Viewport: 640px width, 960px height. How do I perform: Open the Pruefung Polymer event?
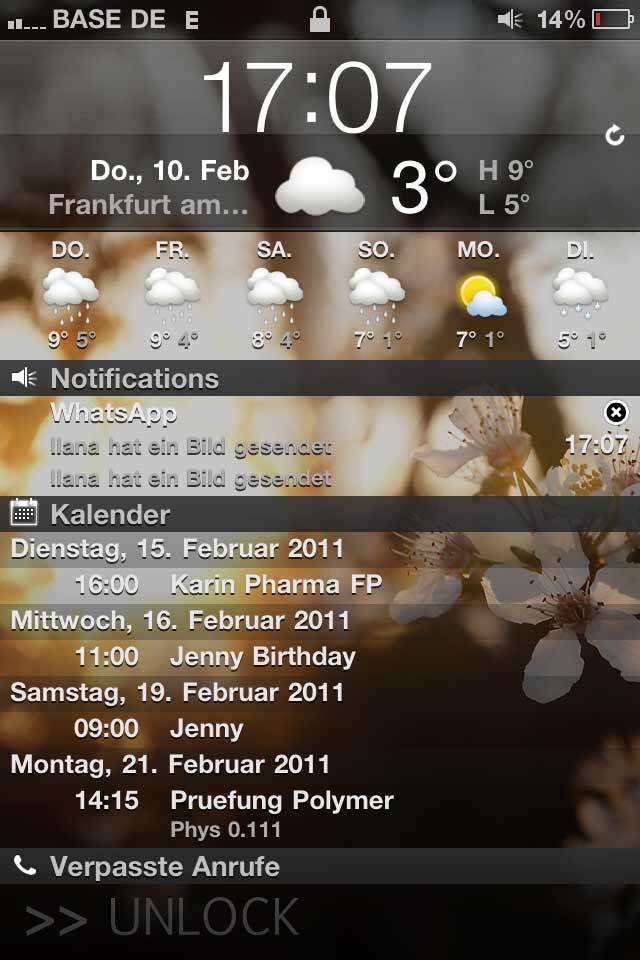281,801
